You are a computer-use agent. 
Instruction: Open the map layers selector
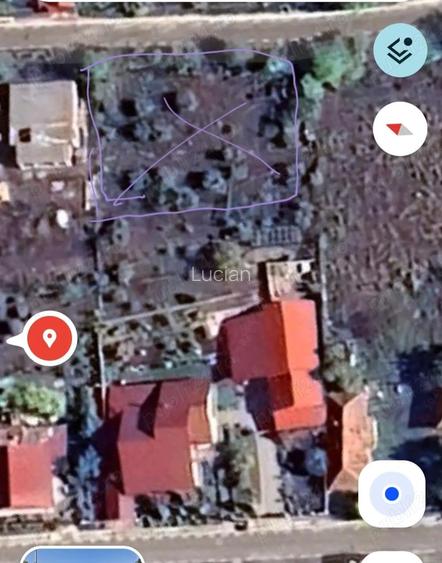400,50
